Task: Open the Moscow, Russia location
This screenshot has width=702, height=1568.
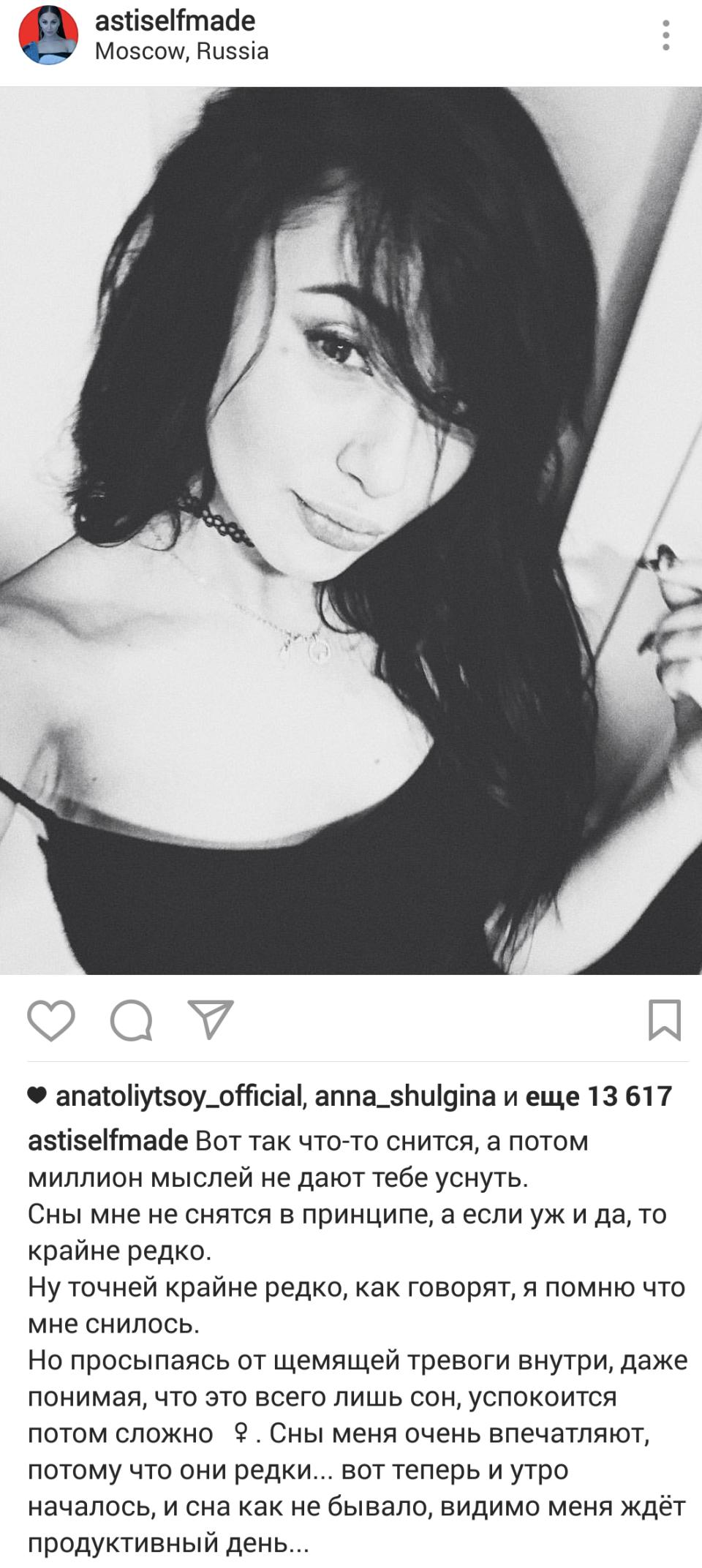Action: point(182,52)
